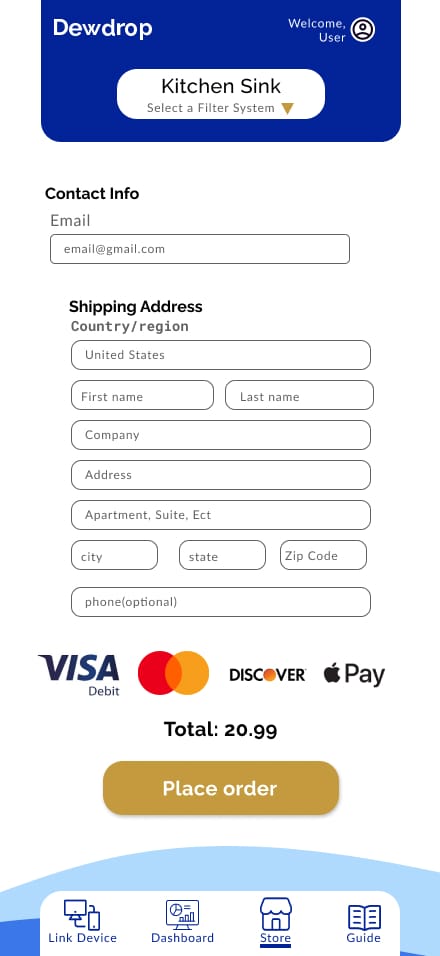Tap the city field
The height and width of the screenshot is (956, 440).
pyautogui.click(x=115, y=555)
